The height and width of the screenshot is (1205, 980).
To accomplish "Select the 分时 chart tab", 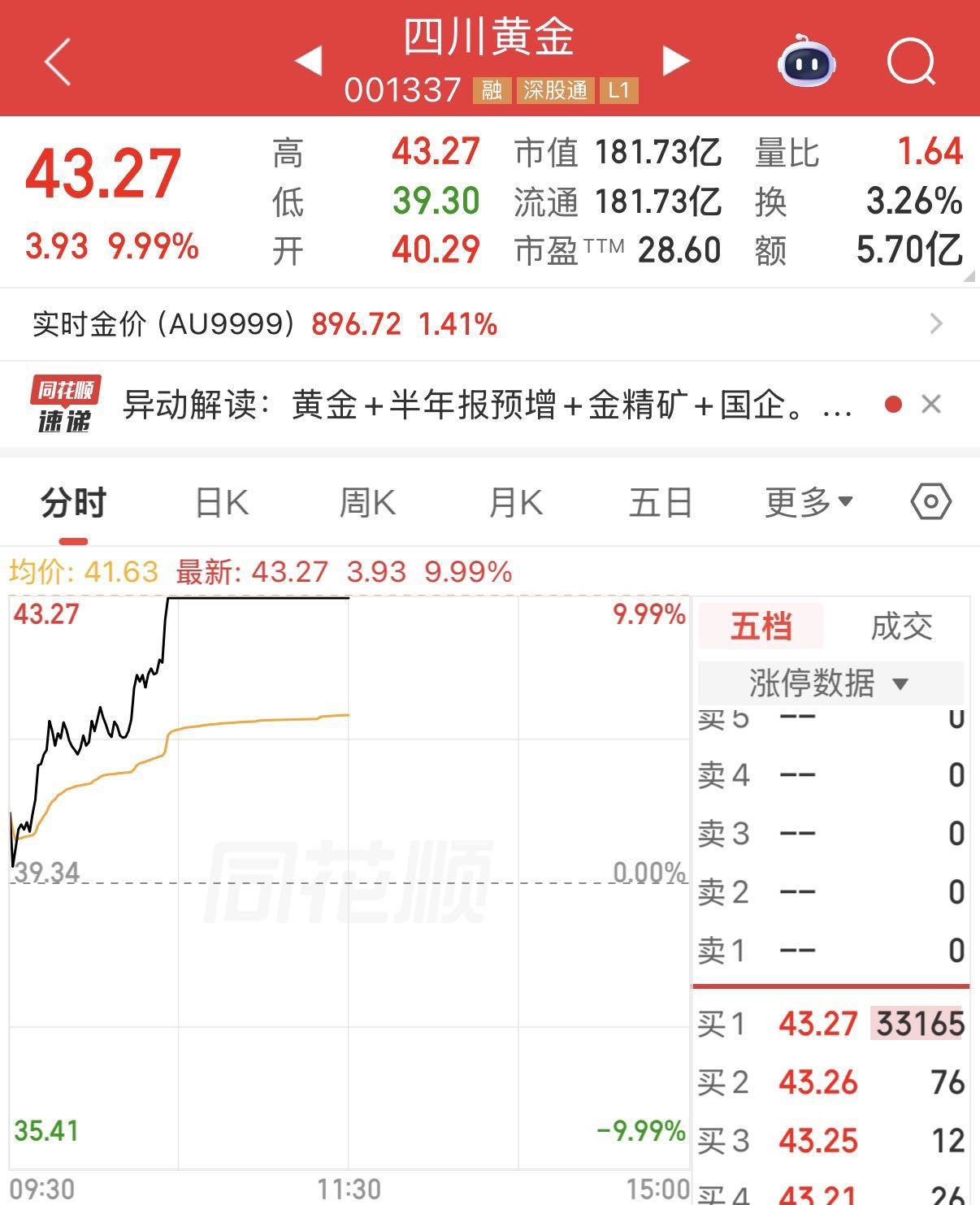I will (73, 503).
